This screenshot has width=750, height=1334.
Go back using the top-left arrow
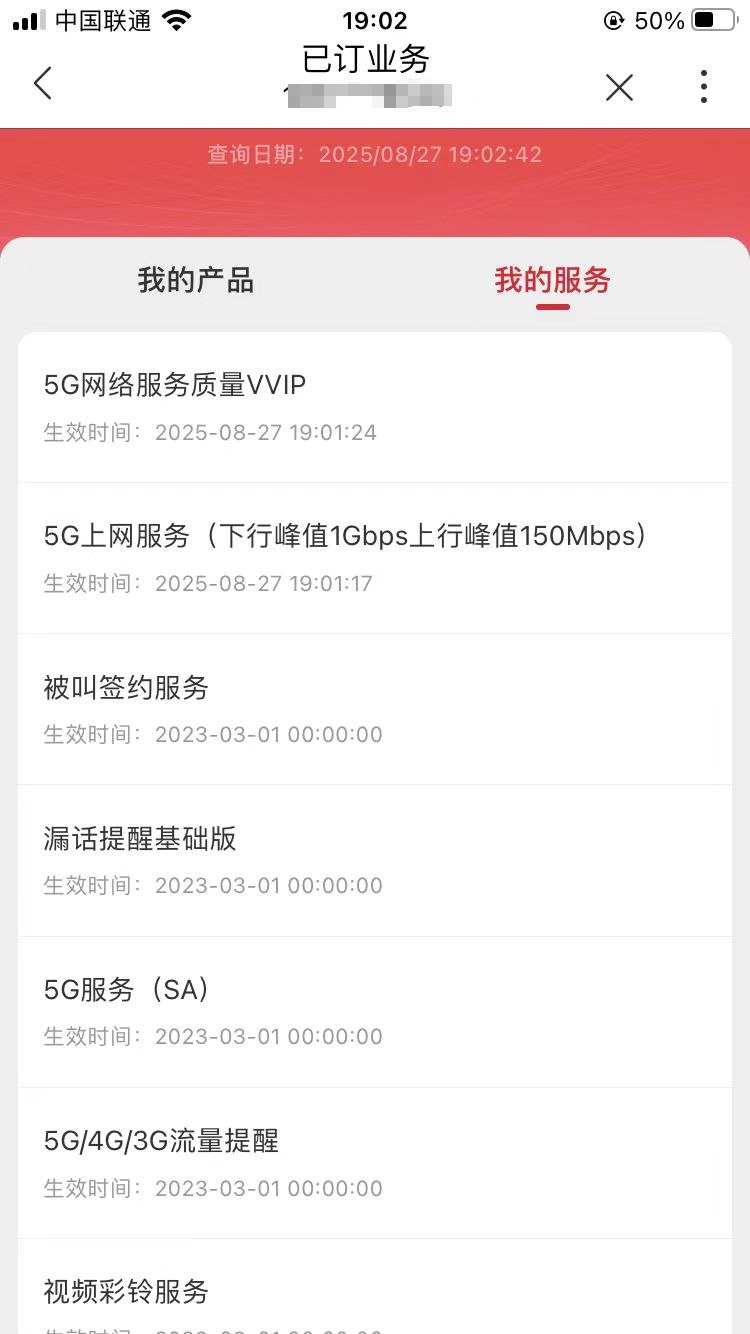click(42, 84)
